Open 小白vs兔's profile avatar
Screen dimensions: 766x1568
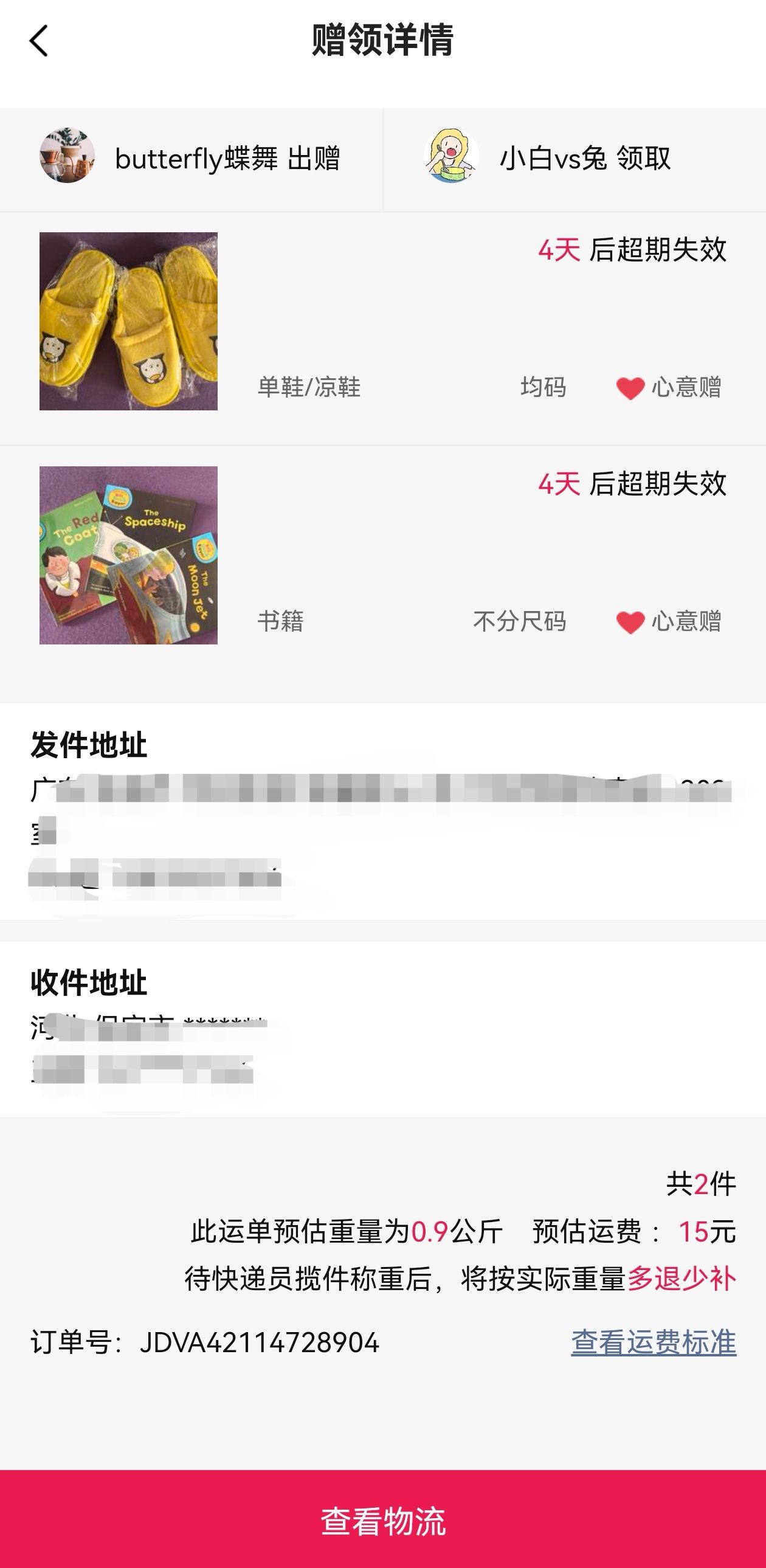tap(451, 156)
